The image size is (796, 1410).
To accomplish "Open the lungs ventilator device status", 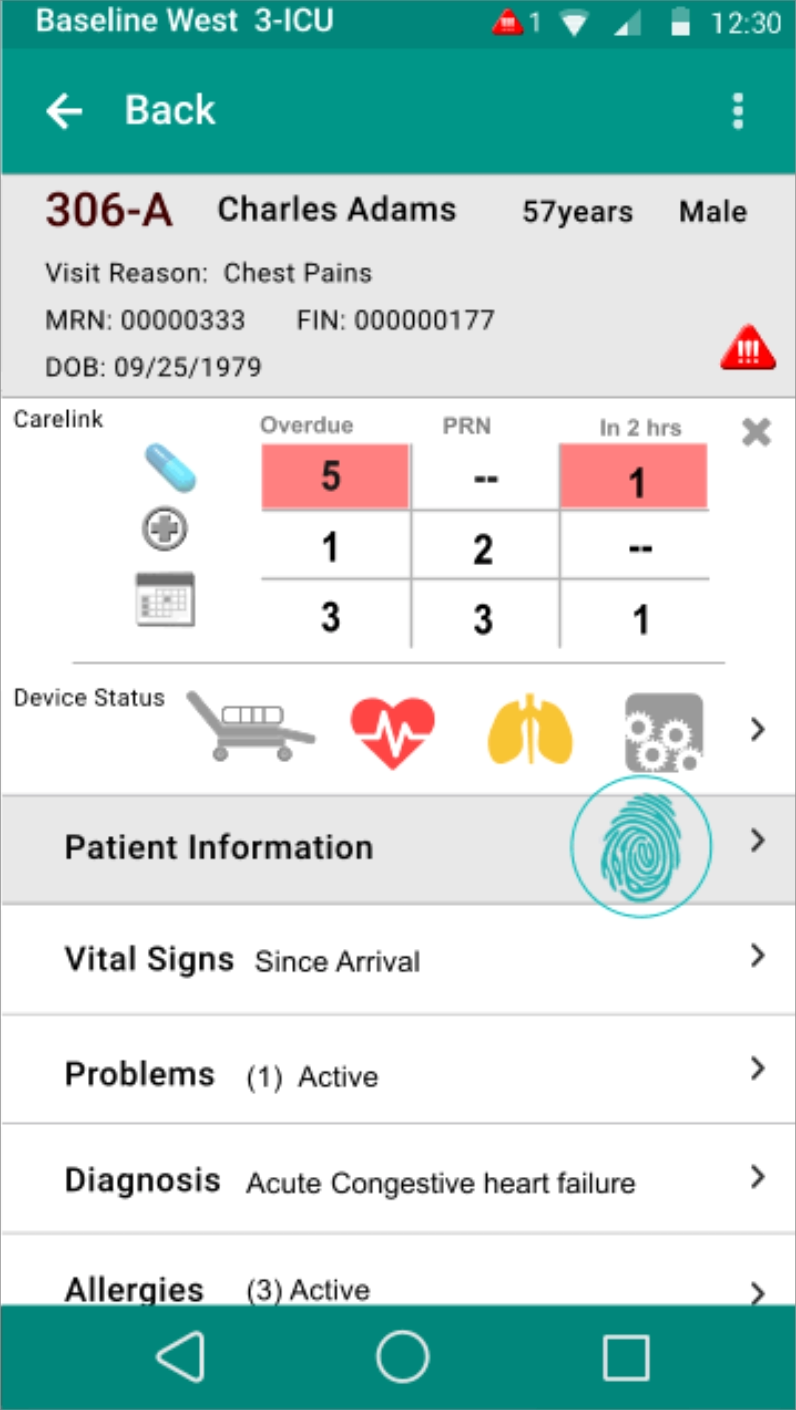I will (531, 732).
